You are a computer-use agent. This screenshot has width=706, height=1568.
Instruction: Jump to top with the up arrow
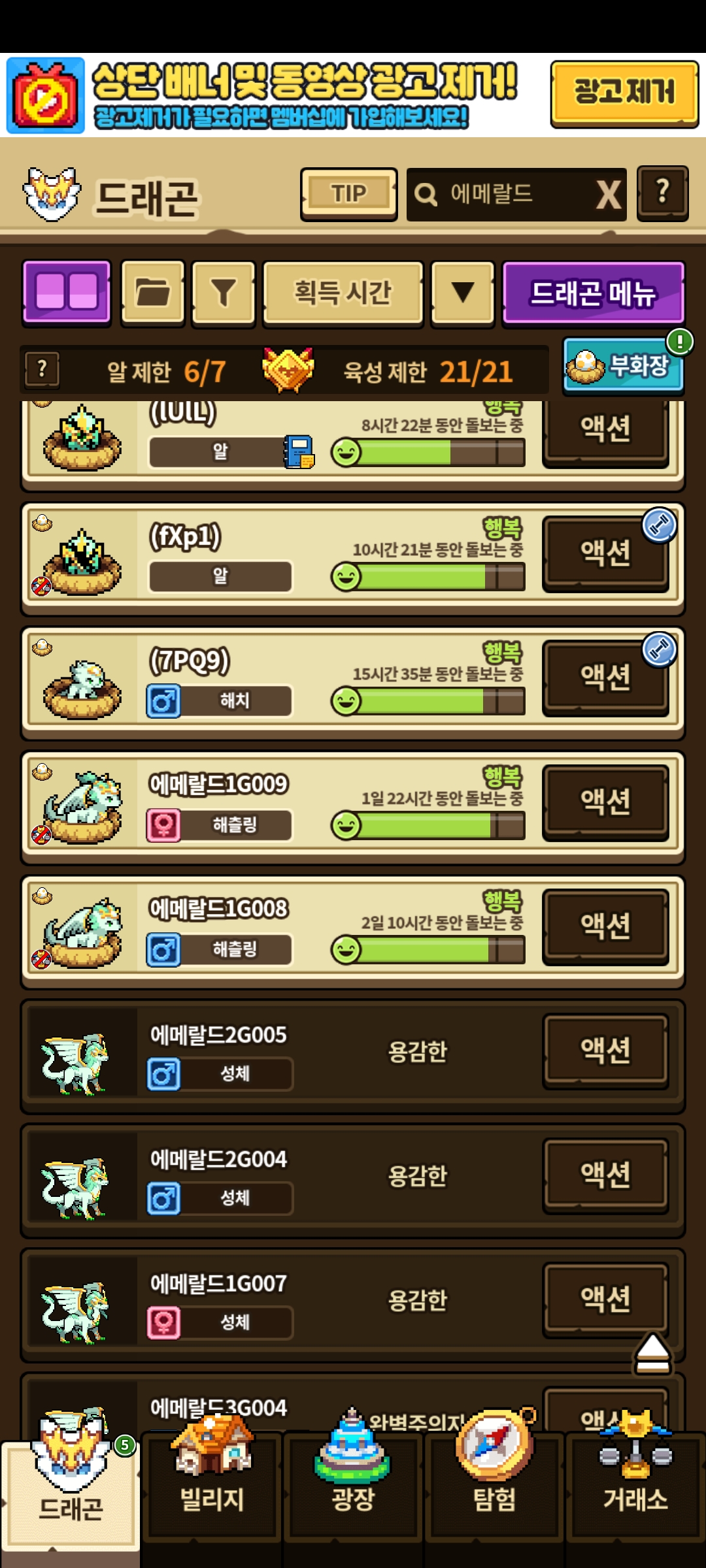[652, 1354]
